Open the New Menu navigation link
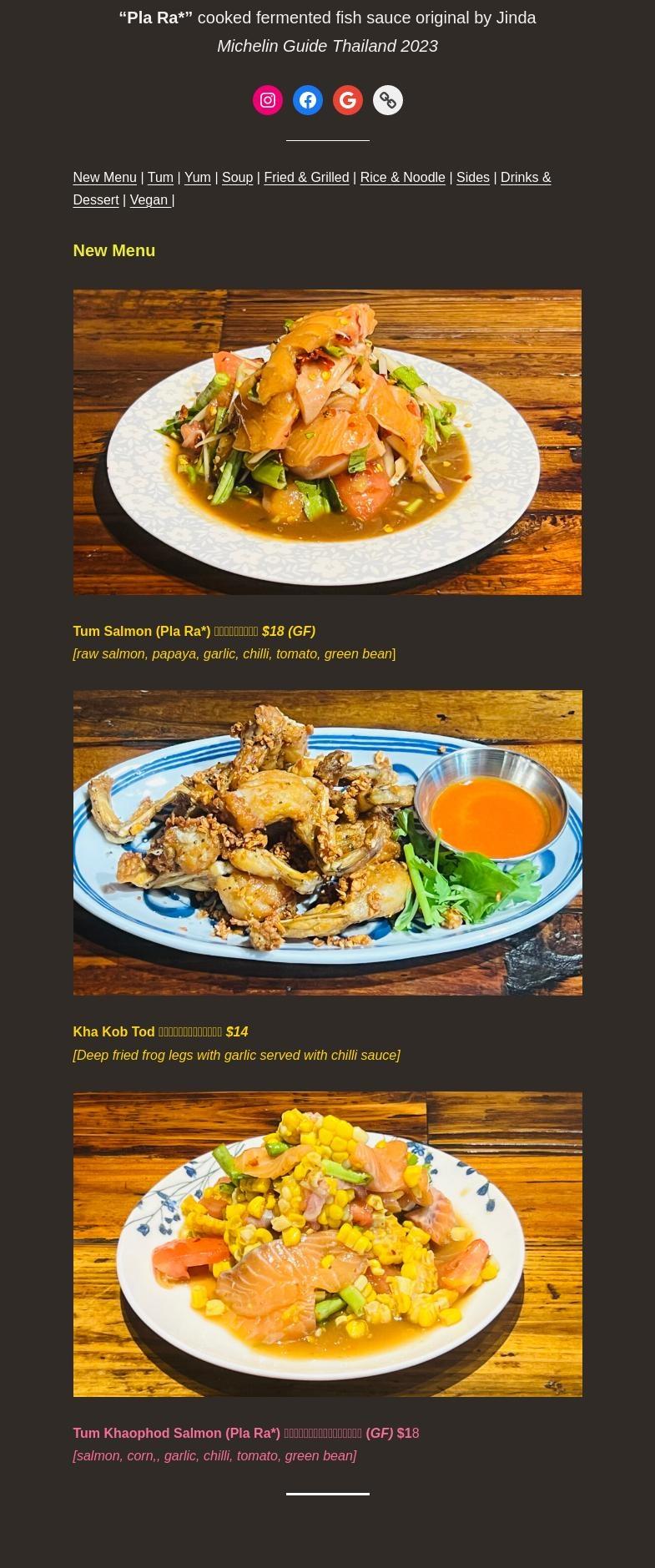Viewport: 655px width, 1568px height. pyautogui.click(x=104, y=177)
